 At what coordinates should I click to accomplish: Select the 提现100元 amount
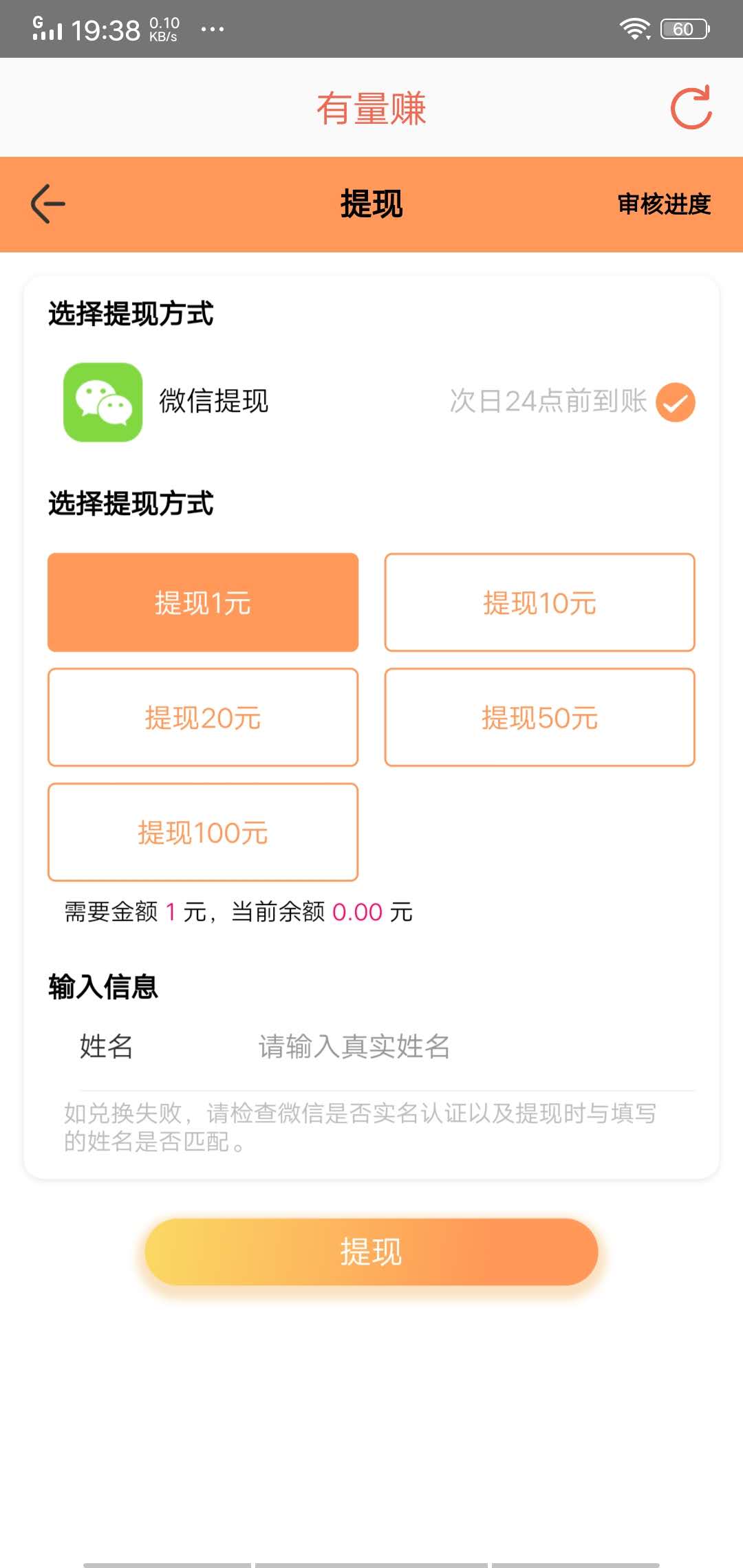203,832
